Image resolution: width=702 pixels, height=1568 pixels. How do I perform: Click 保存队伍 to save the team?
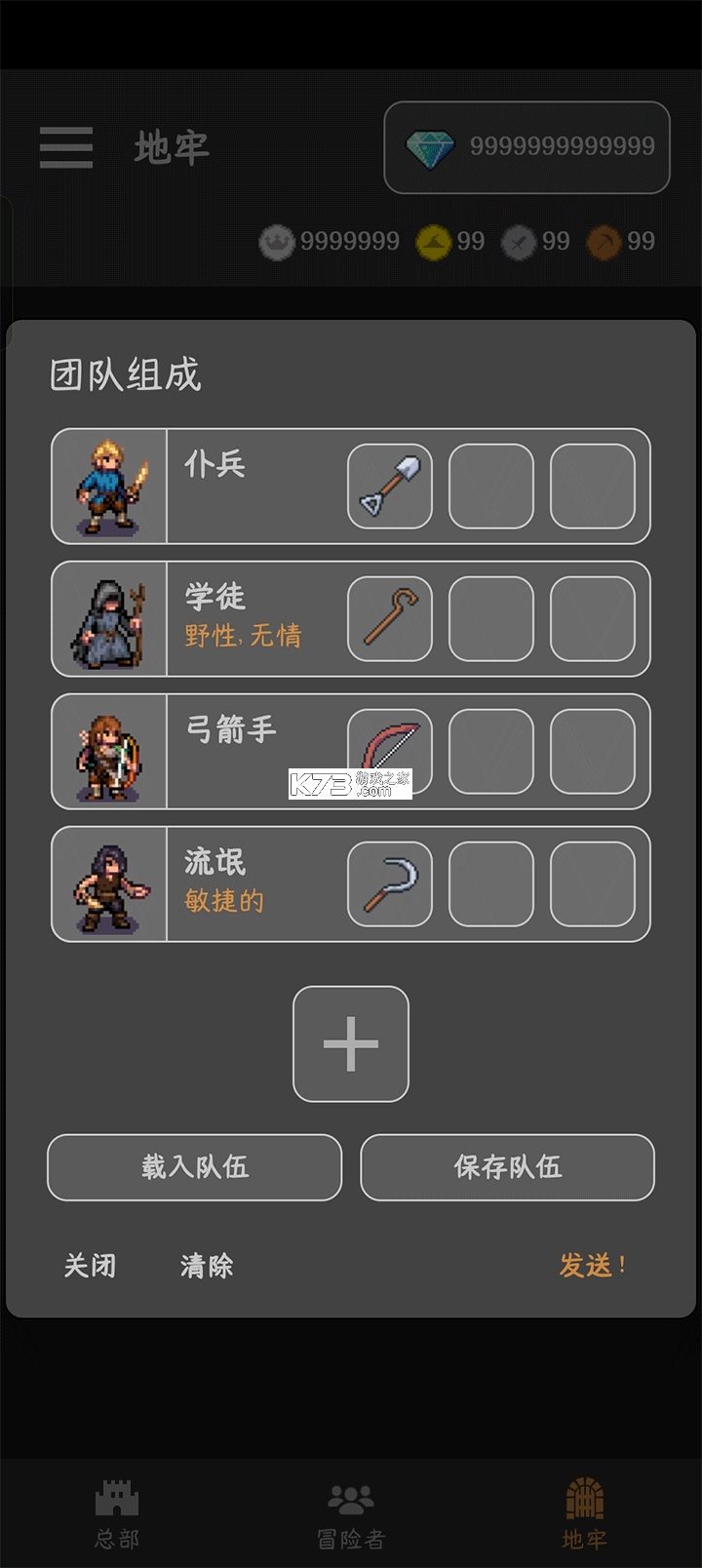(507, 1167)
